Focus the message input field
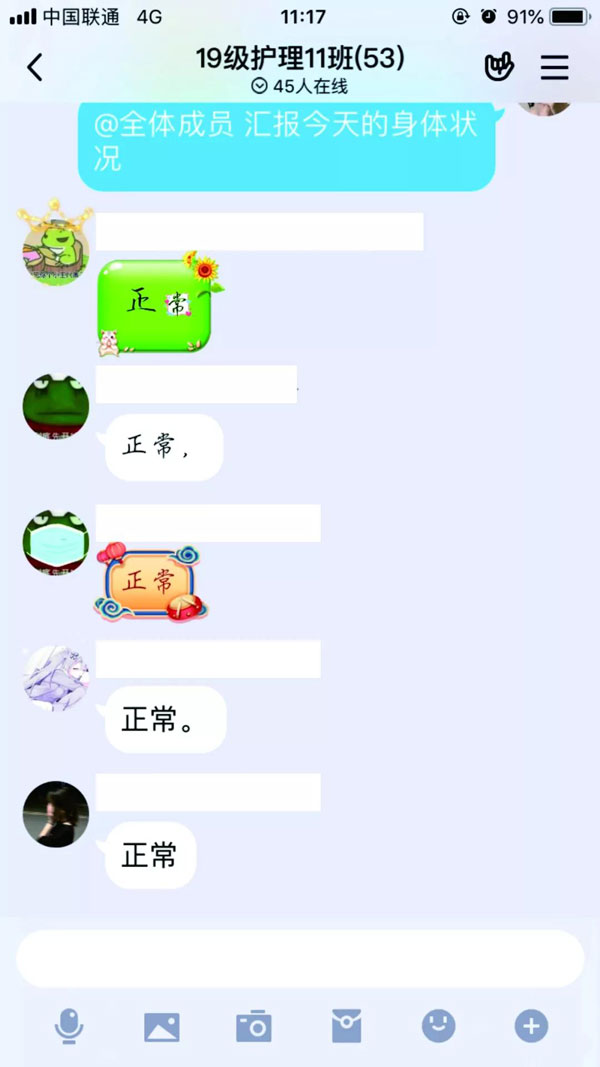 (x=300, y=958)
